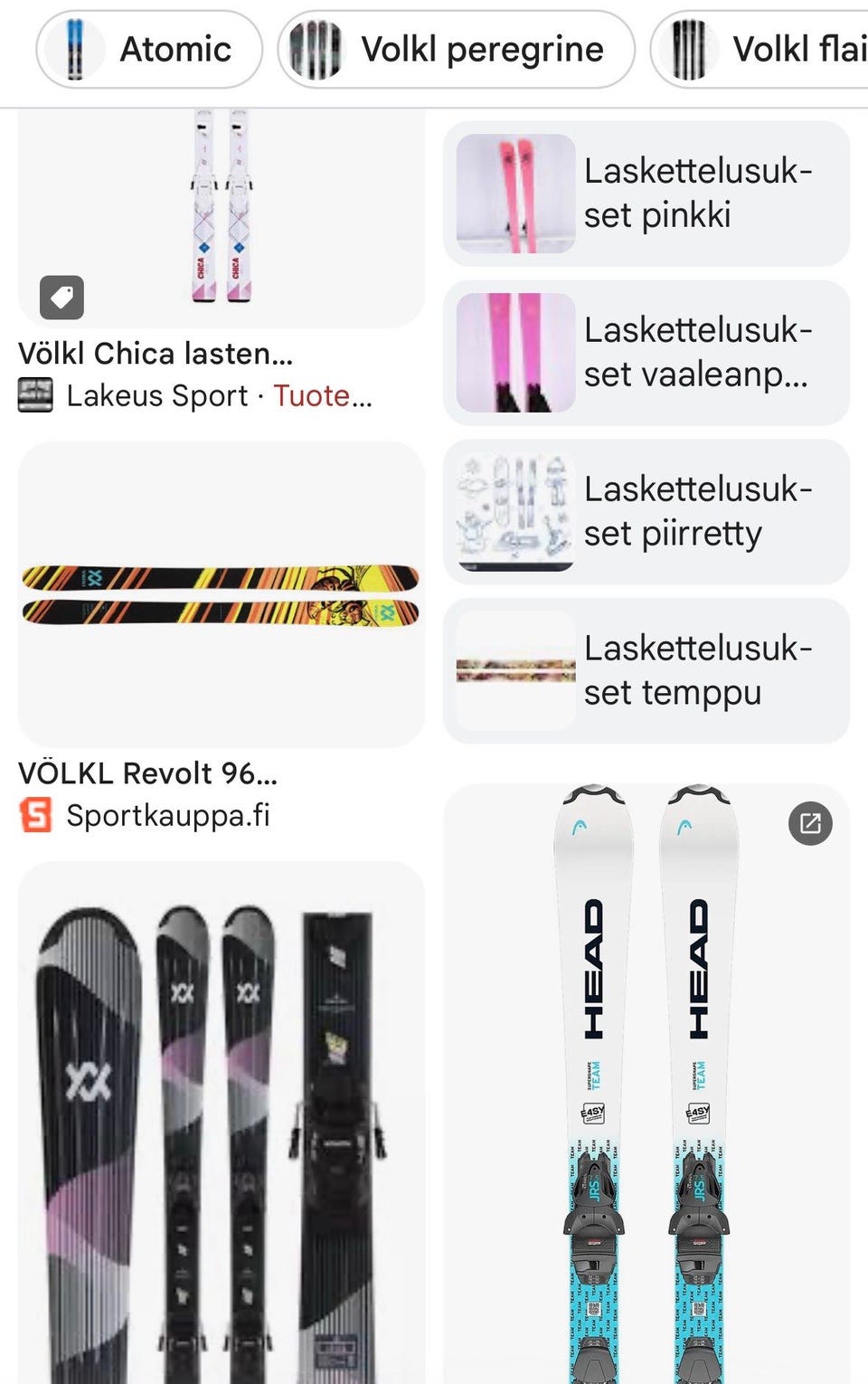View the VÖLKL Revolt 96 skis

click(221, 594)
